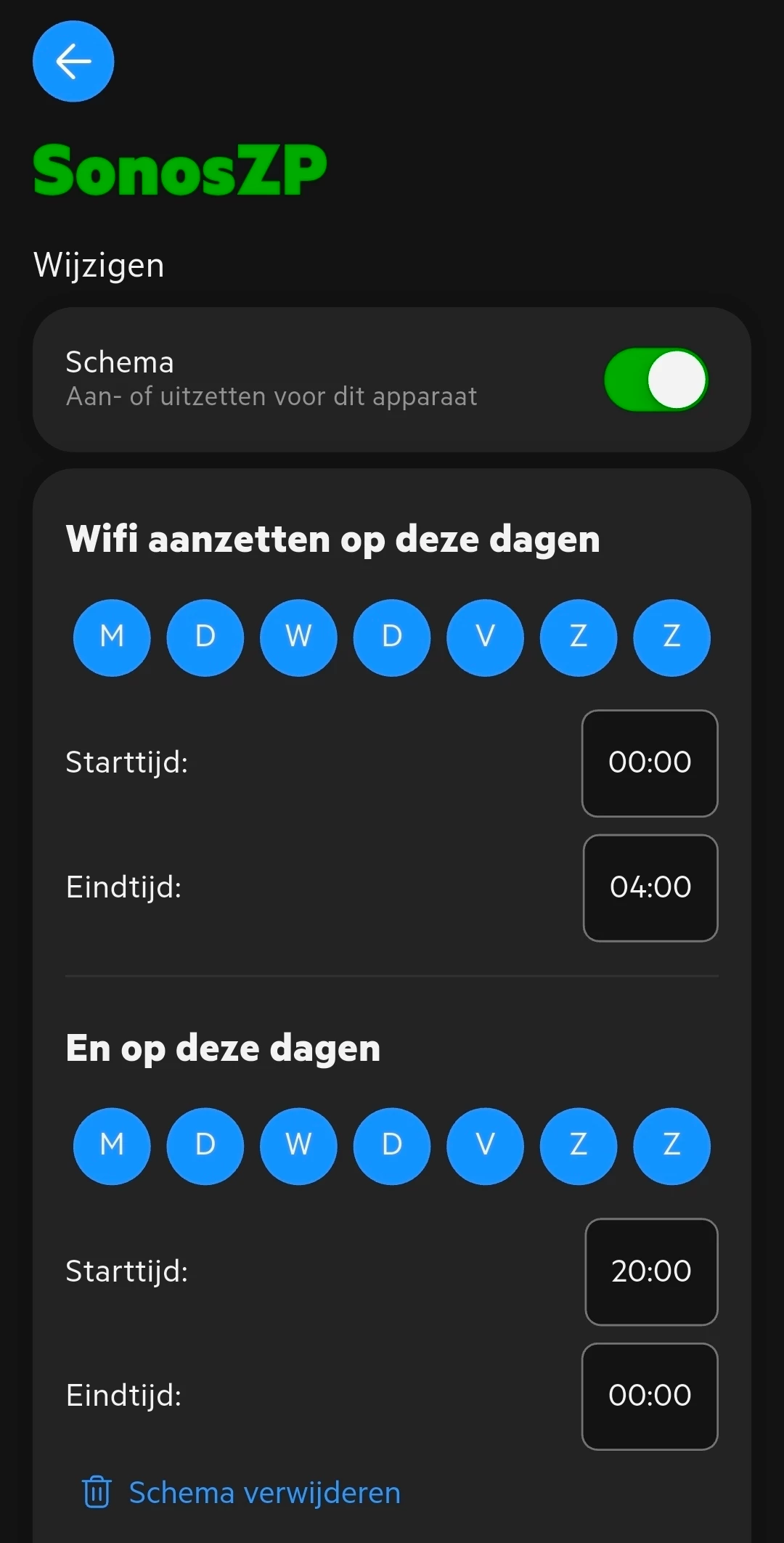Tap V chip under En op deze dagen
The width and height of the screenshot is (784, 1543).
(x=485, y=1145)
